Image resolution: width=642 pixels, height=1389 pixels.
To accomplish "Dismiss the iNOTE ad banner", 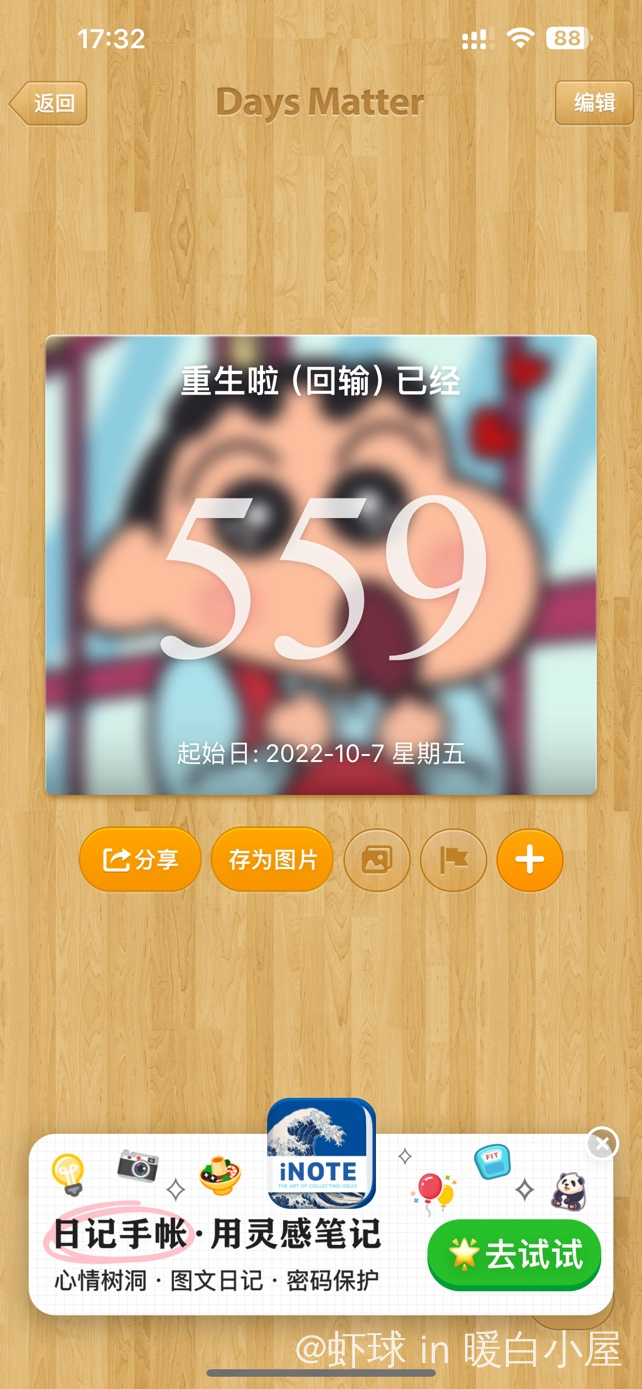I will 602,1143.
